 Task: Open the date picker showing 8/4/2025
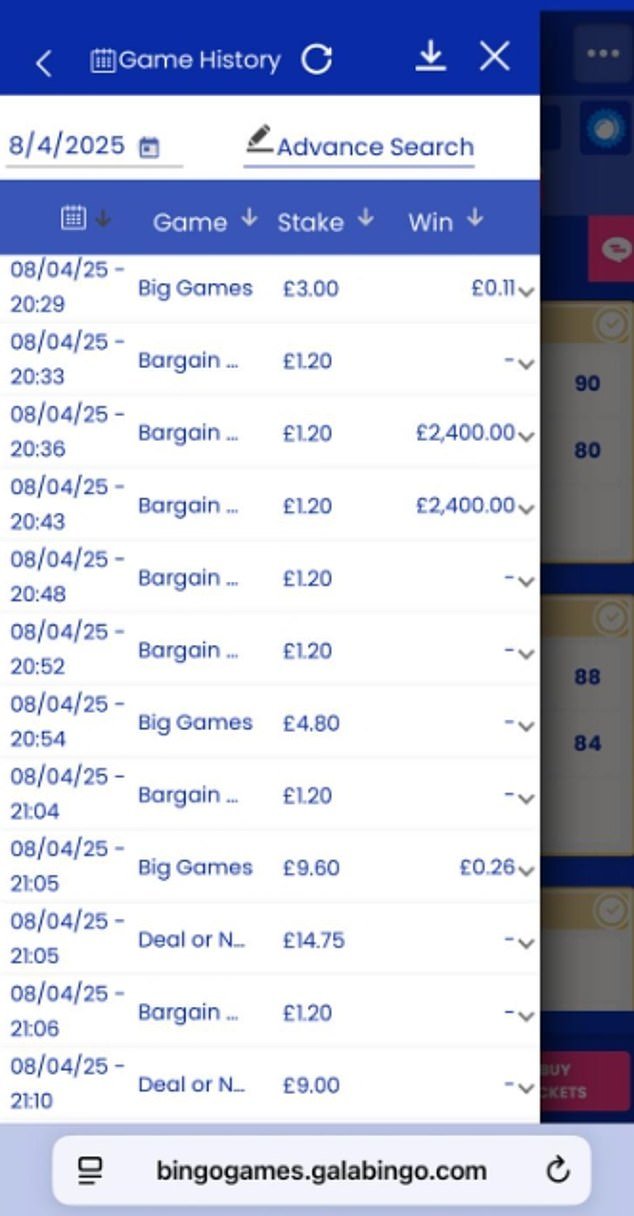149,148
